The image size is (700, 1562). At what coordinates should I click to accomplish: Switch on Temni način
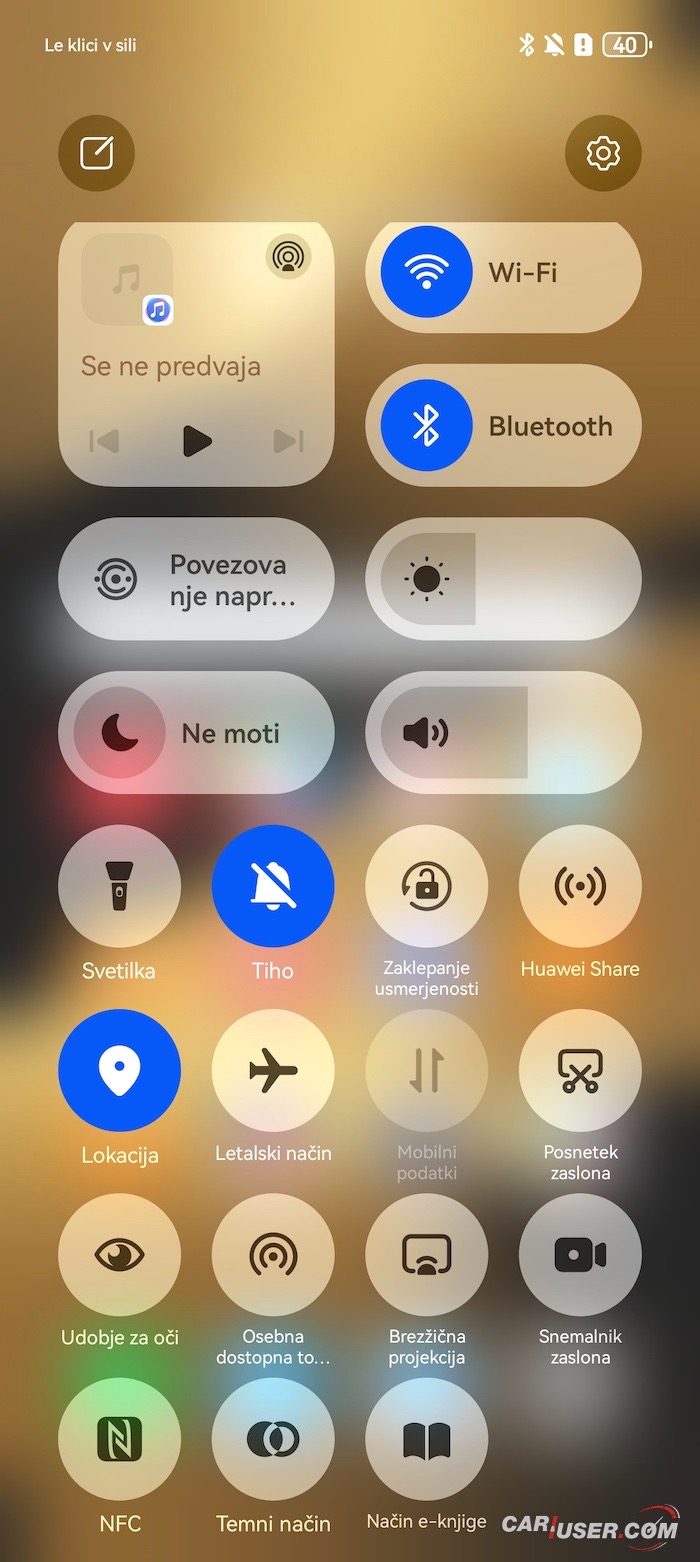[x=273, y=1438]
